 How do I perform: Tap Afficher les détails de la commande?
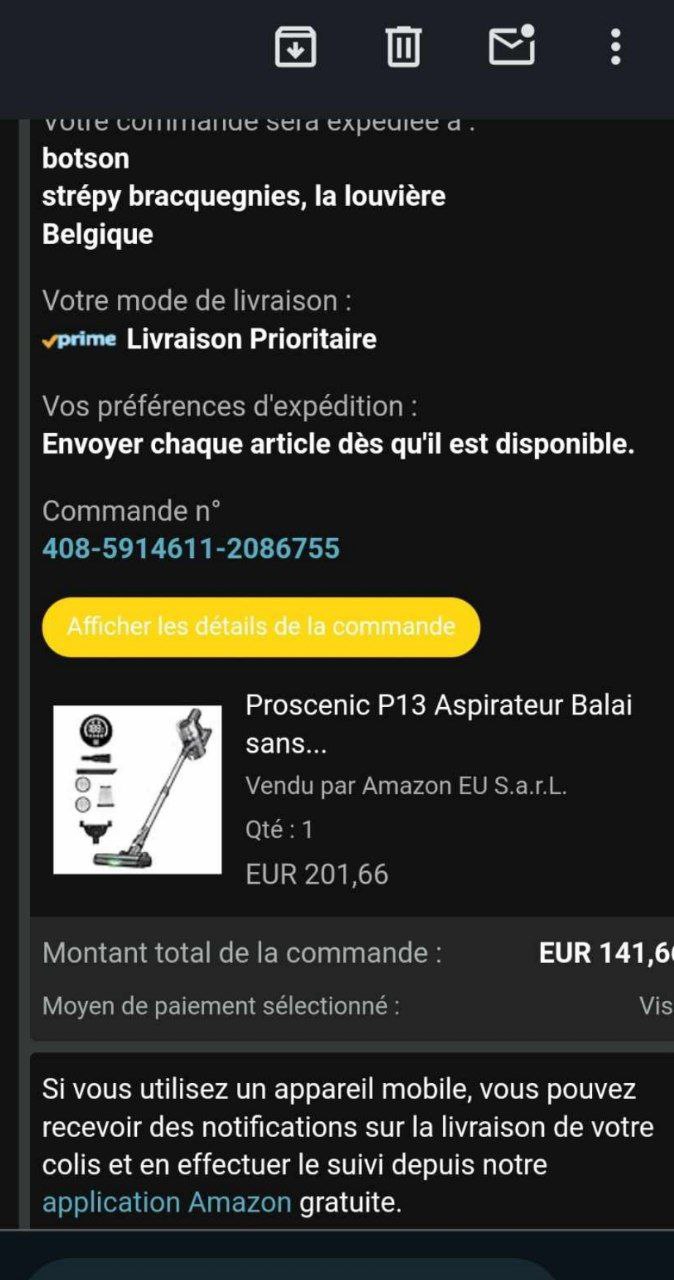point(261,627)
